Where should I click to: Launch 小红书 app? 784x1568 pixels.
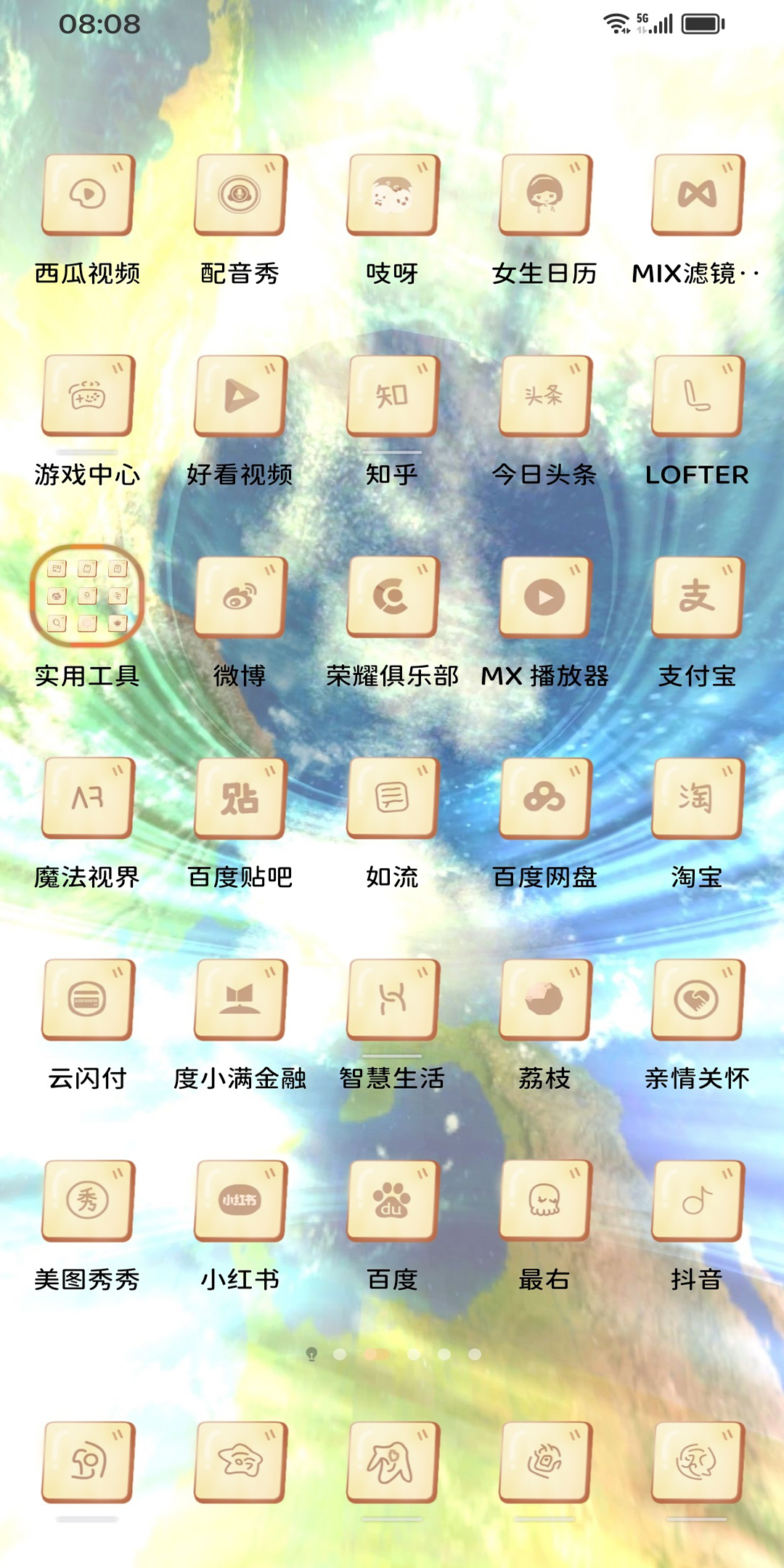[x=240, y=1201]
